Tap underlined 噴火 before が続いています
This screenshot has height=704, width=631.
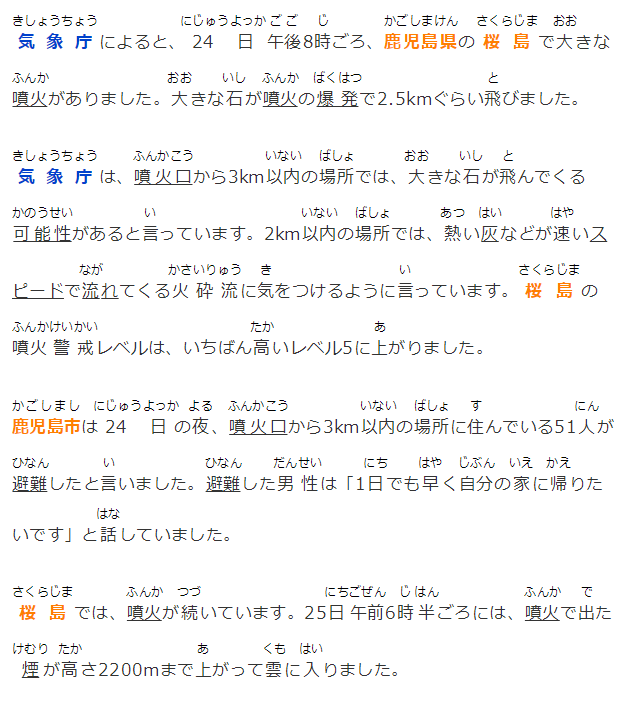[146, 612]
